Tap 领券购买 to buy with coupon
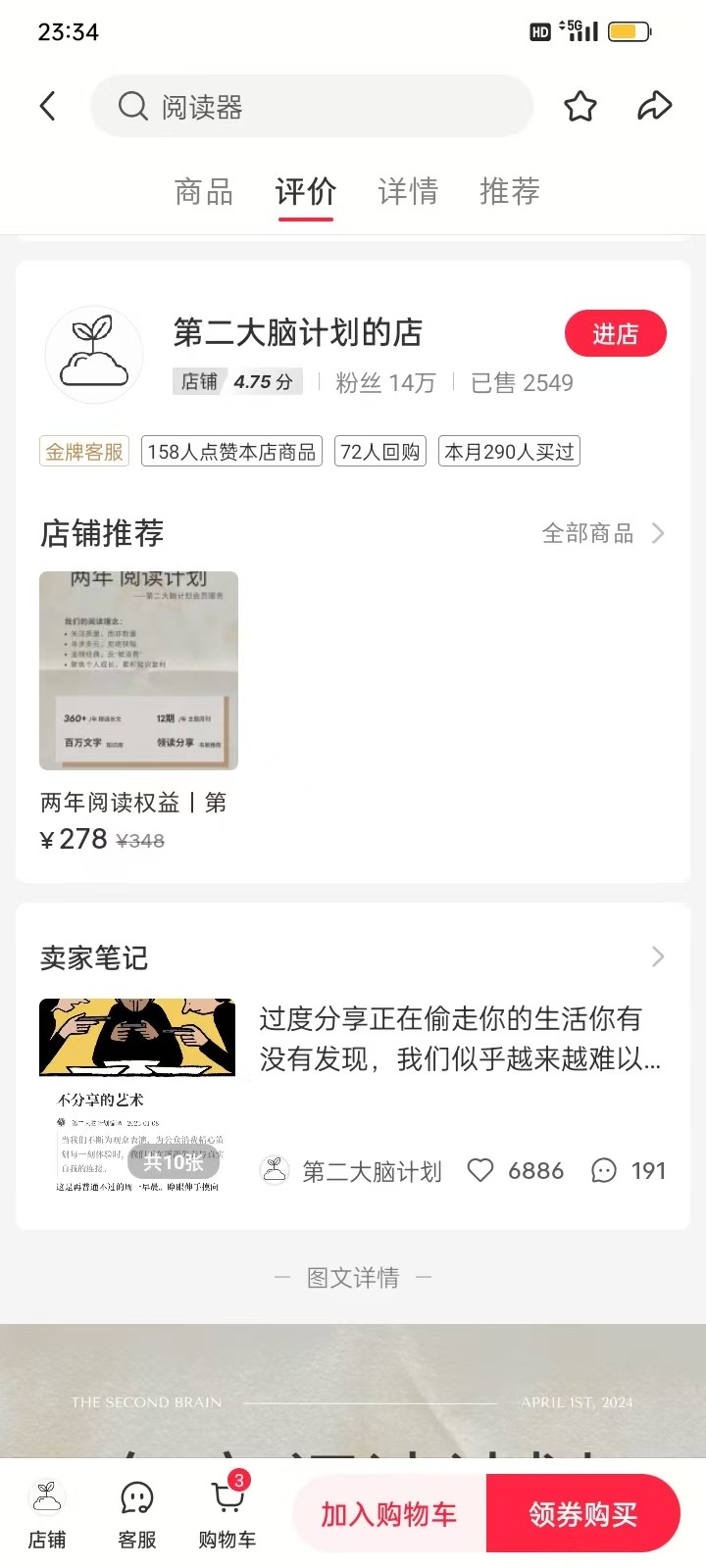Image resolution: width=706 pixels, height=1568 pixels. 583,1512
